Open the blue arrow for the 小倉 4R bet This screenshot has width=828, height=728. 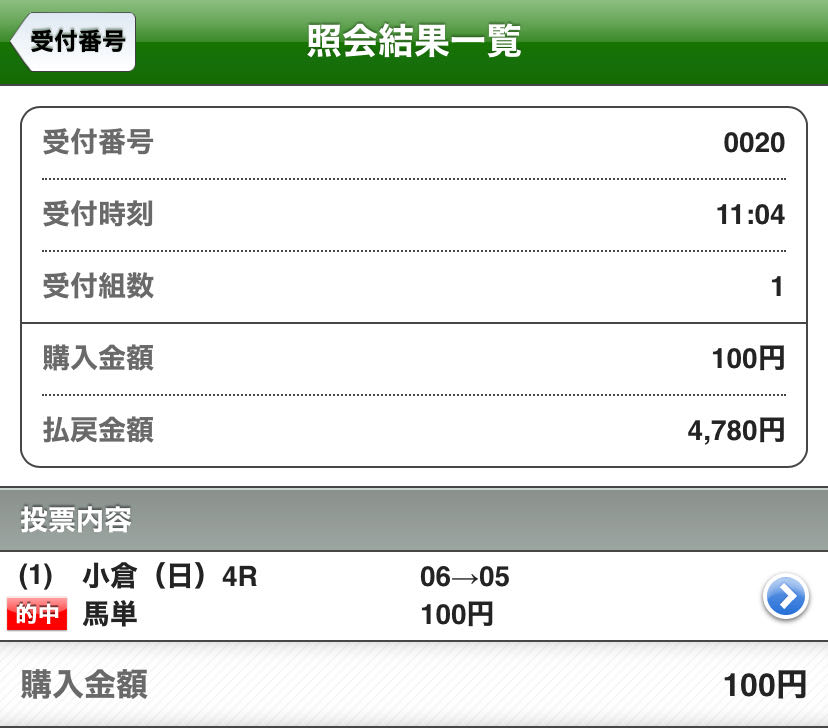tap(785, 597)
